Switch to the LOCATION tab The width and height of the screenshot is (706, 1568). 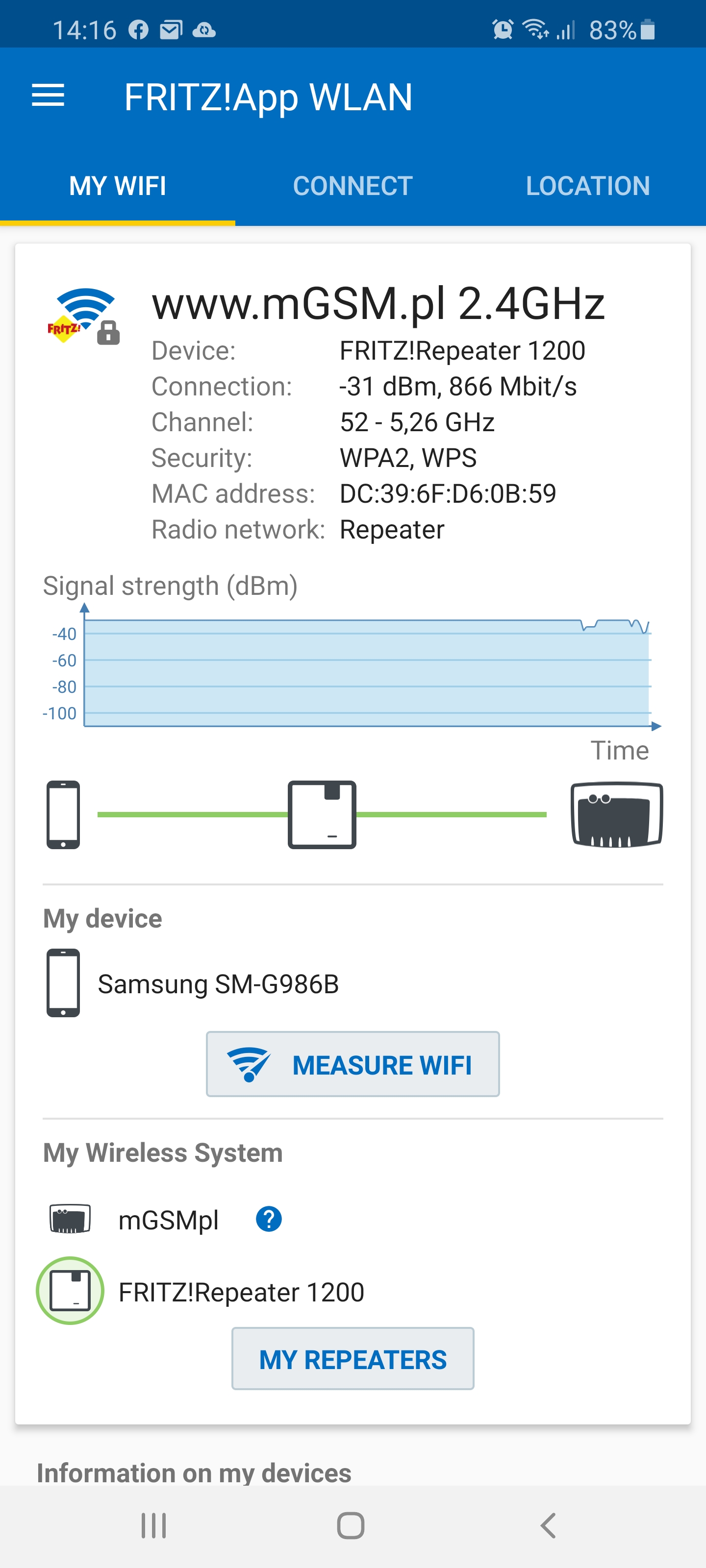point(588,186)
